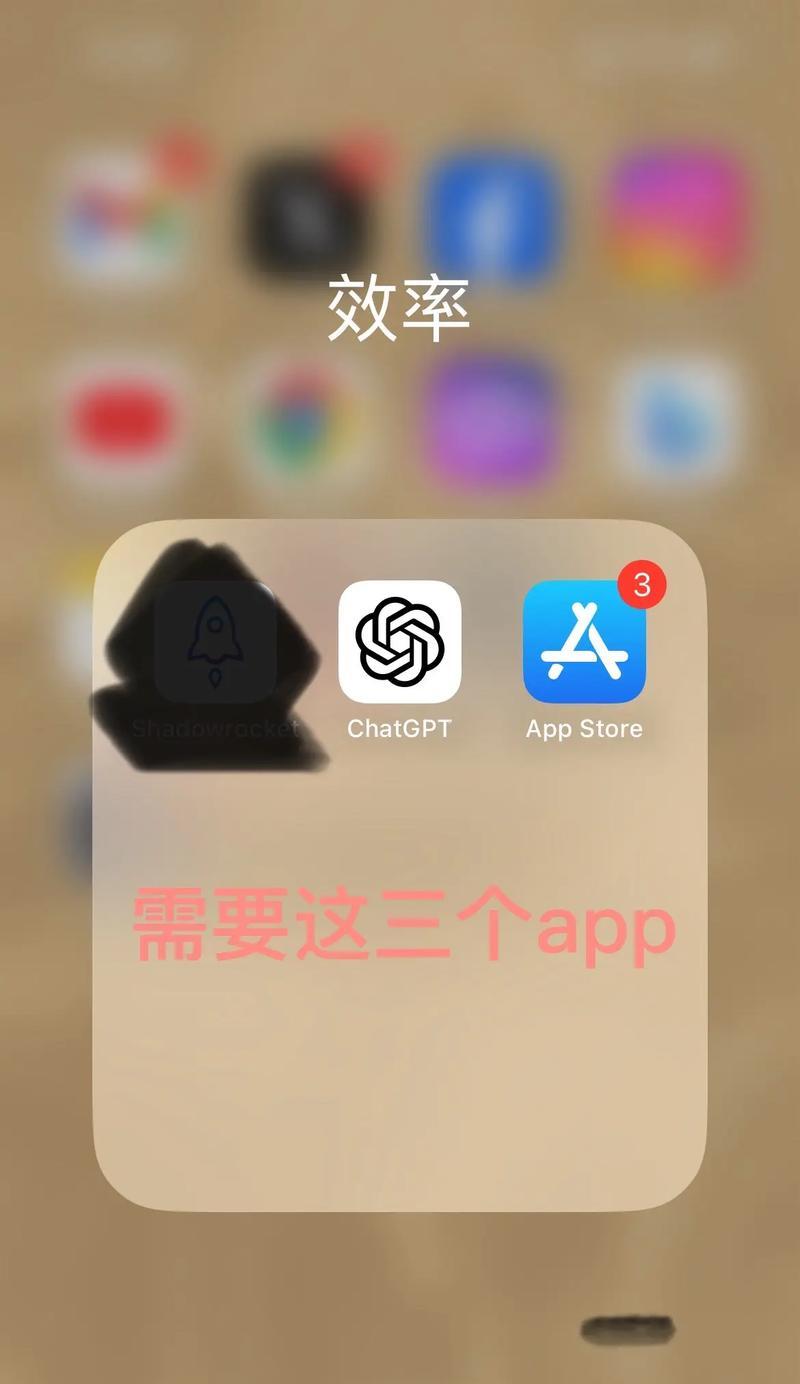Open the ChatGPT app
The width and height of the screenshot is (800, 1384).
coord(400,642)
